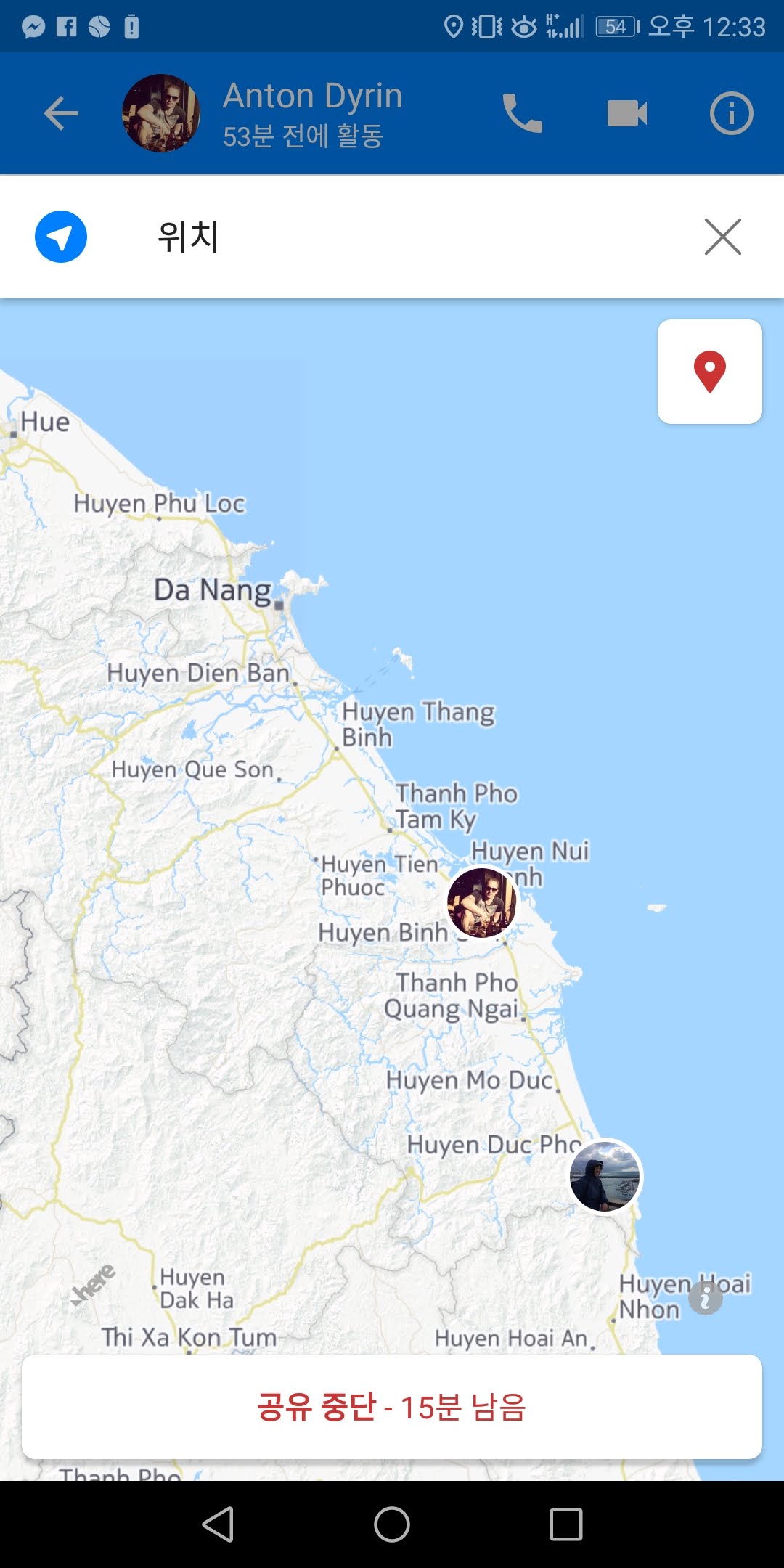Go to the home screen
The height and width of the screenshot is (1568, 784).
click(x=392, y=1524)
